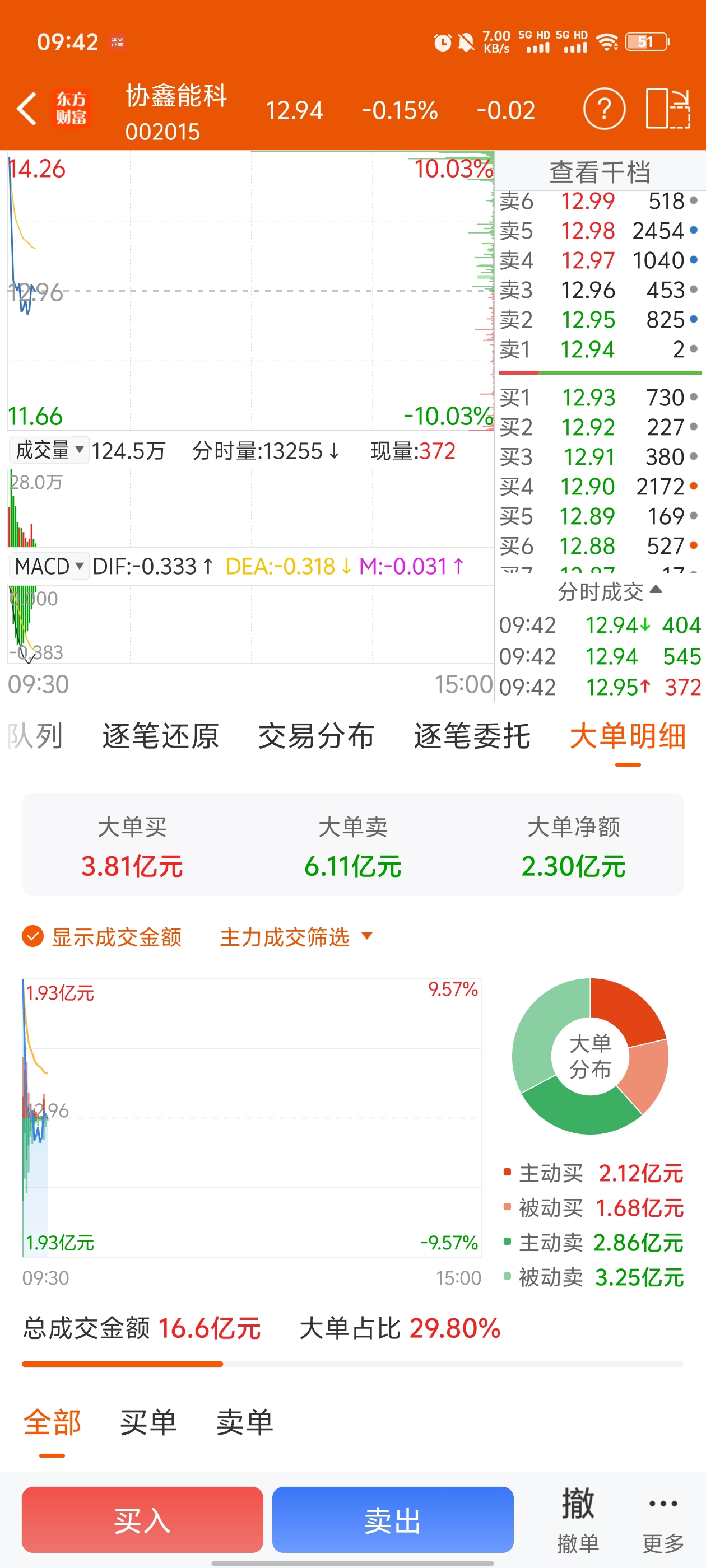Tap the red 买入 button
The width and height of the screenshot is (706, 1568).
[x=142, y=1520]
